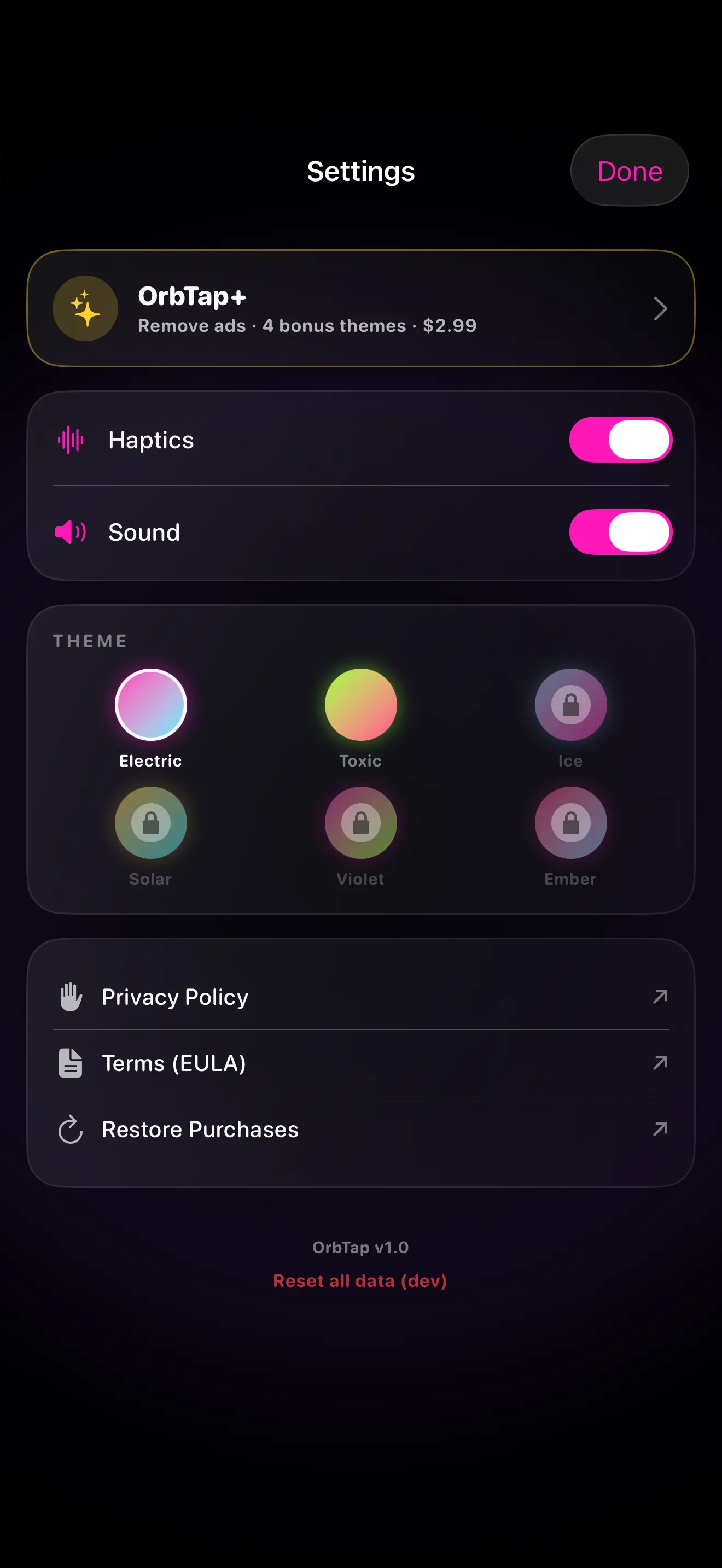Click the document icon beside Terms (EULA)
The image size is (722, 1568).
coord(71,1063)
